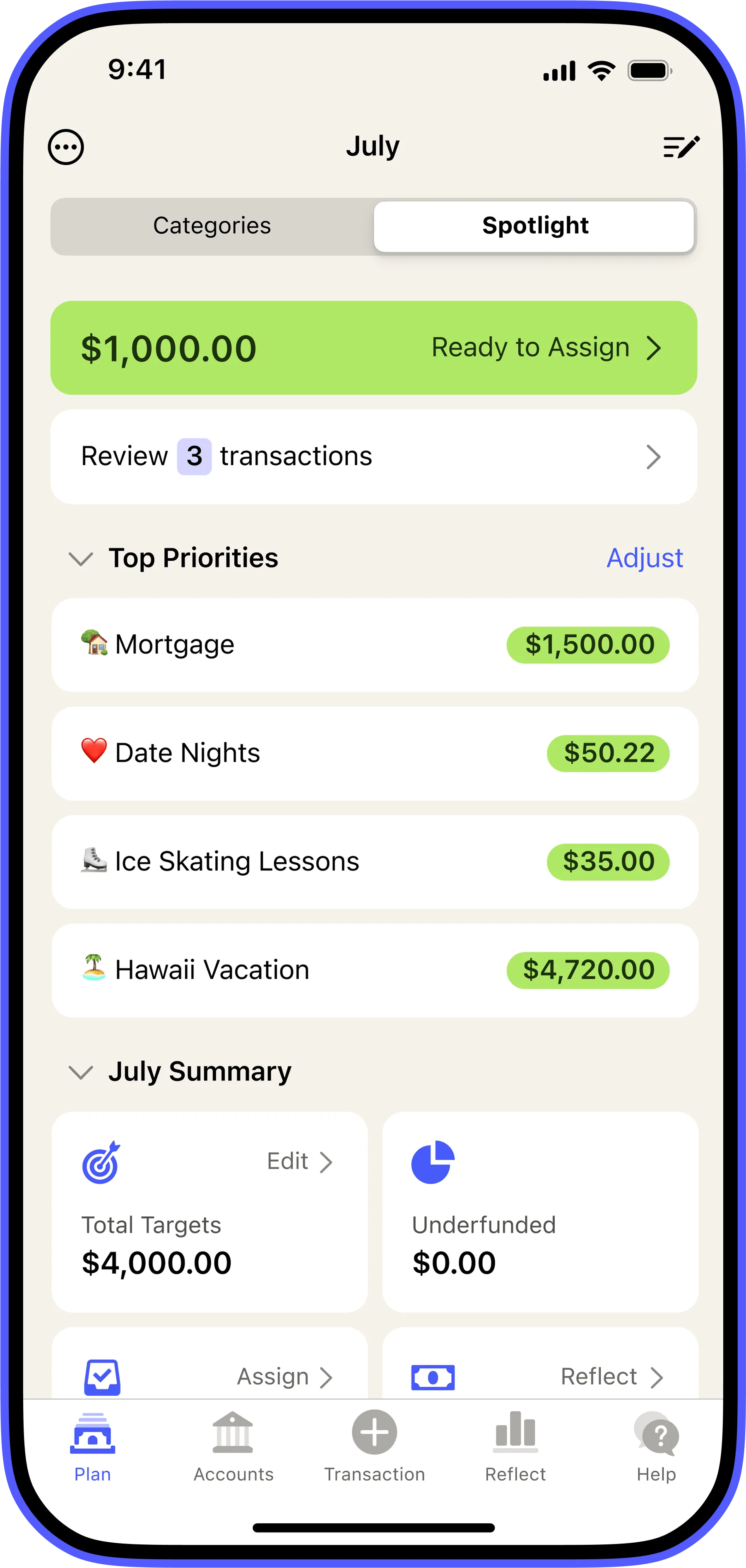Tap the edit plan pencil icon

pos(681,147)
